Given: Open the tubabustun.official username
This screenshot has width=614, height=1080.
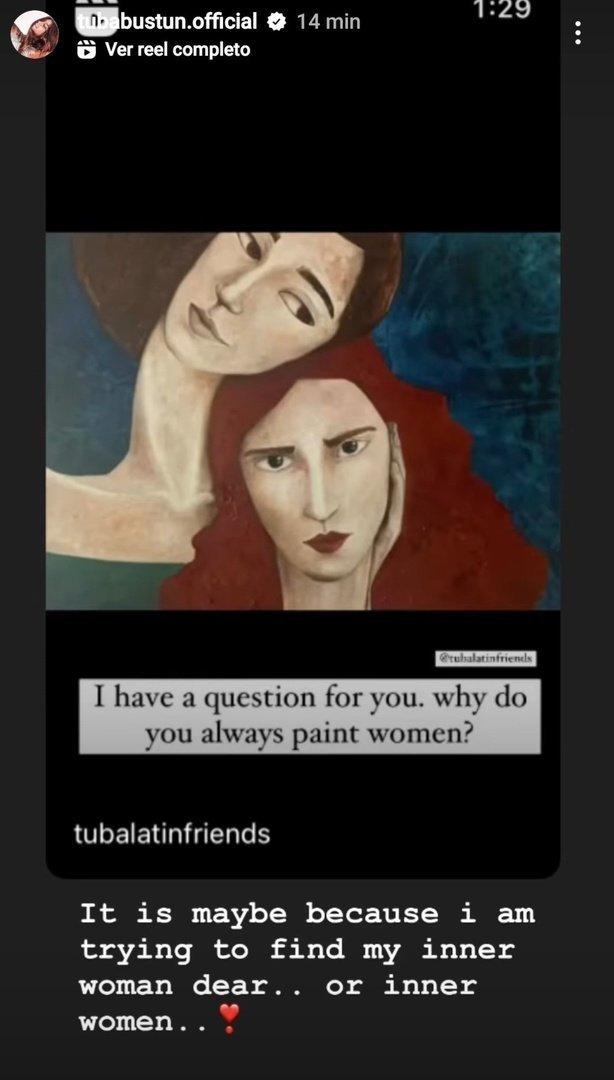Looking at the screenshot, I should click(165, 21).
